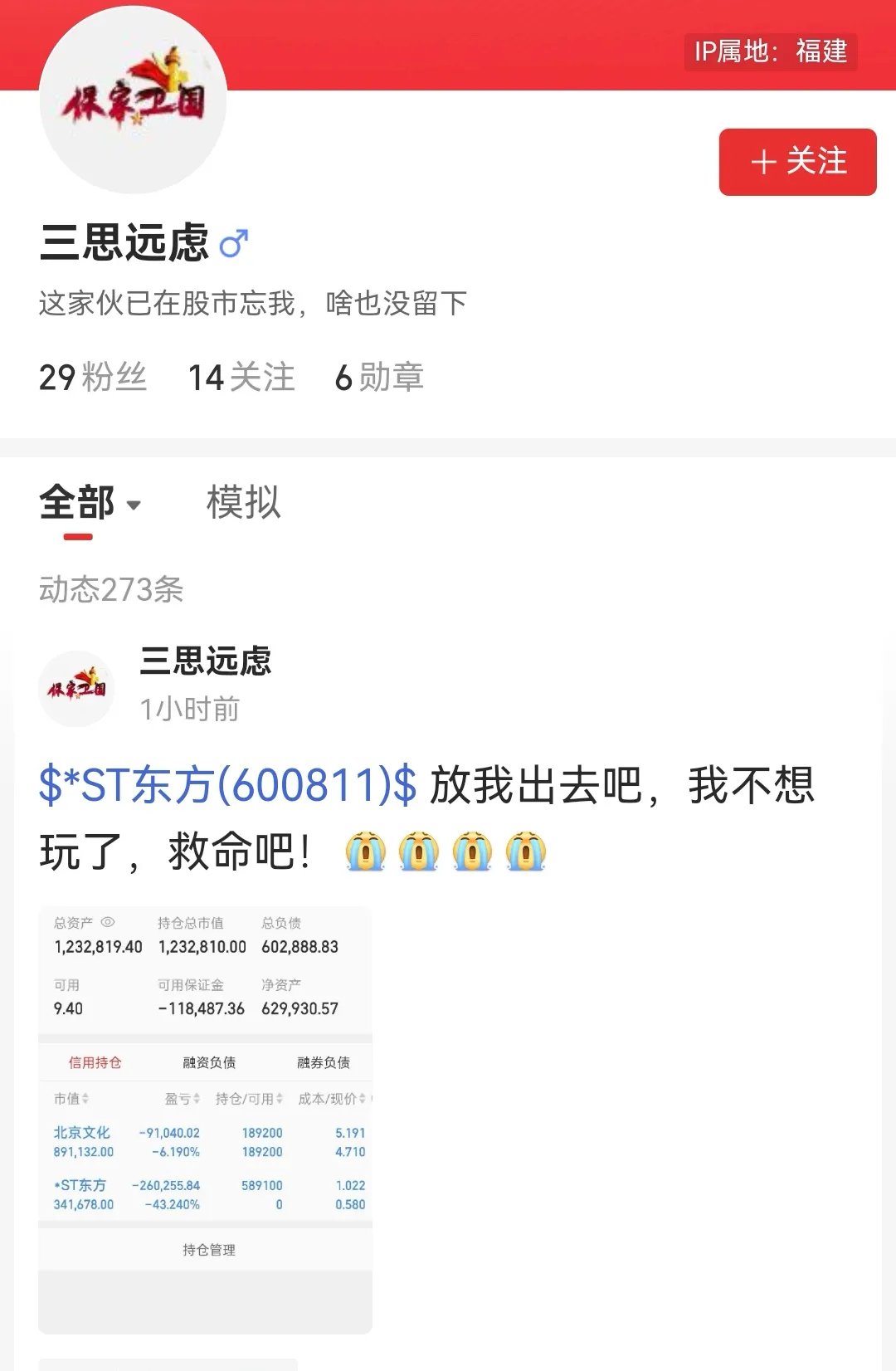Follow the user via +关注 button

click(796, 163)
